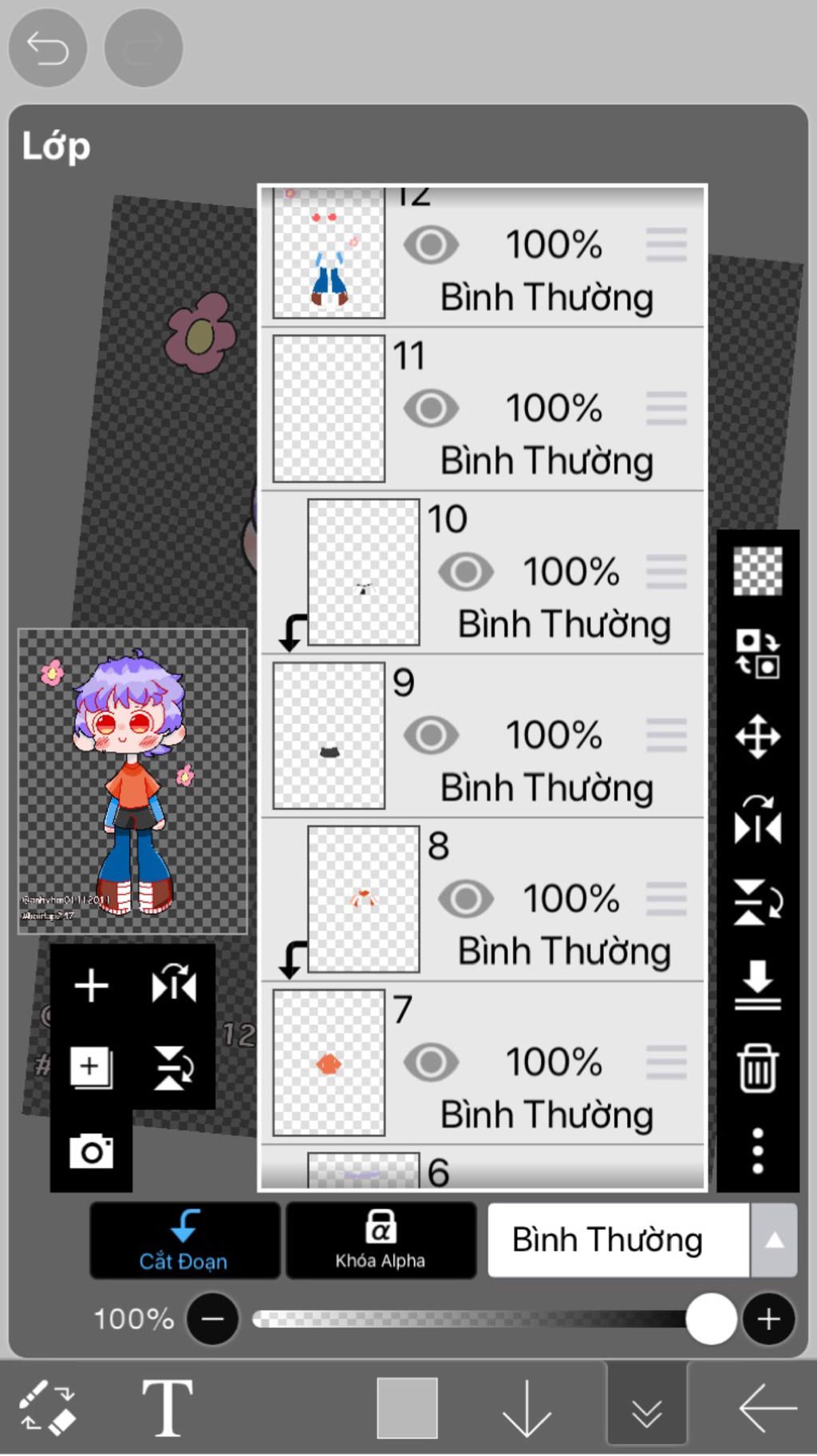The width and height of the screenshot is (817, 1456).
Task: Toggle visibility of layer 8
Action: (x=465, y=900)
